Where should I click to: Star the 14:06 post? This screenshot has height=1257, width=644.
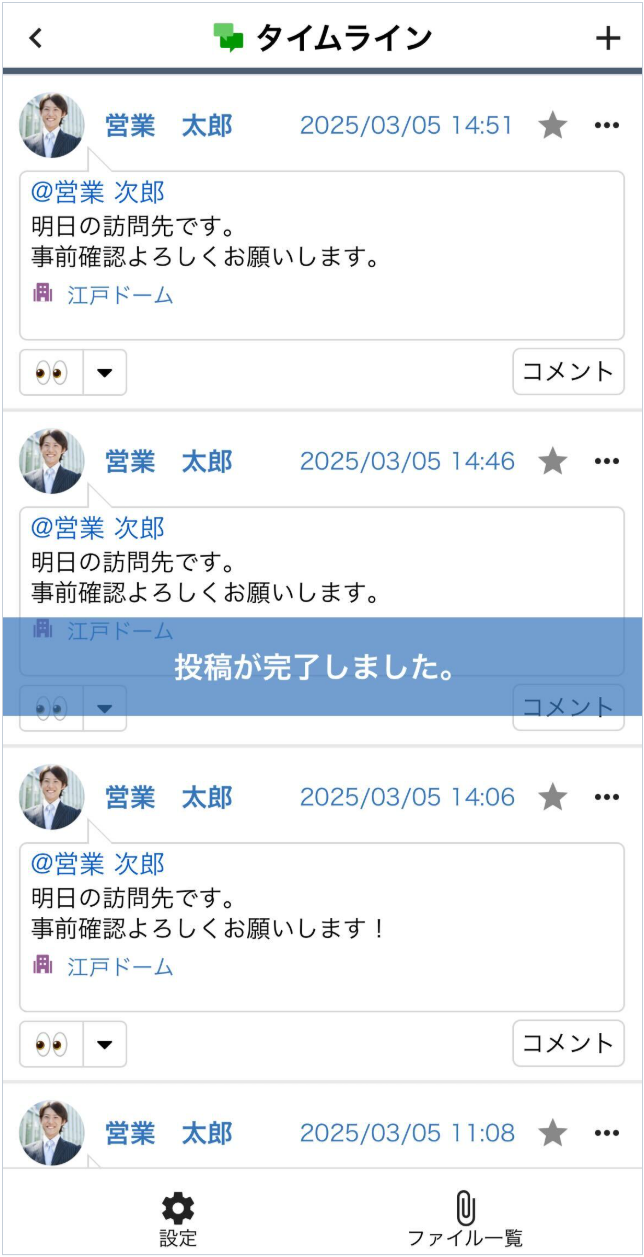tap(552, 797)
